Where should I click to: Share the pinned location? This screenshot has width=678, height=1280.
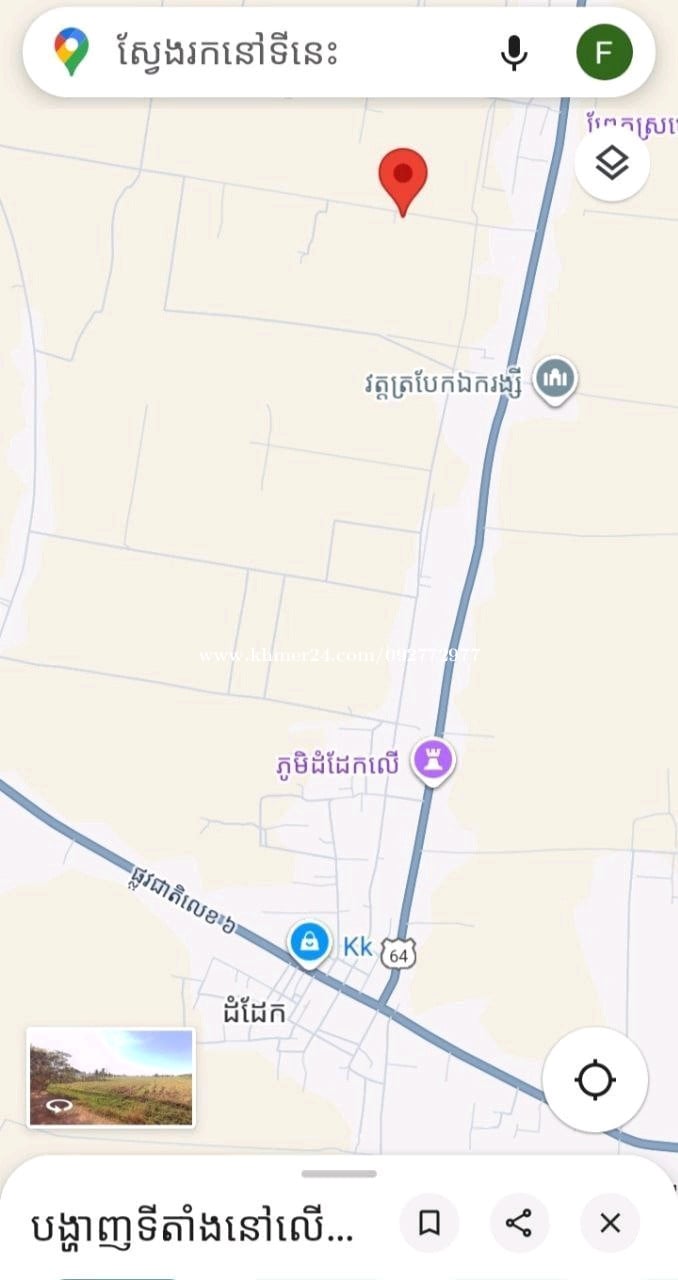click(519, 1222)
